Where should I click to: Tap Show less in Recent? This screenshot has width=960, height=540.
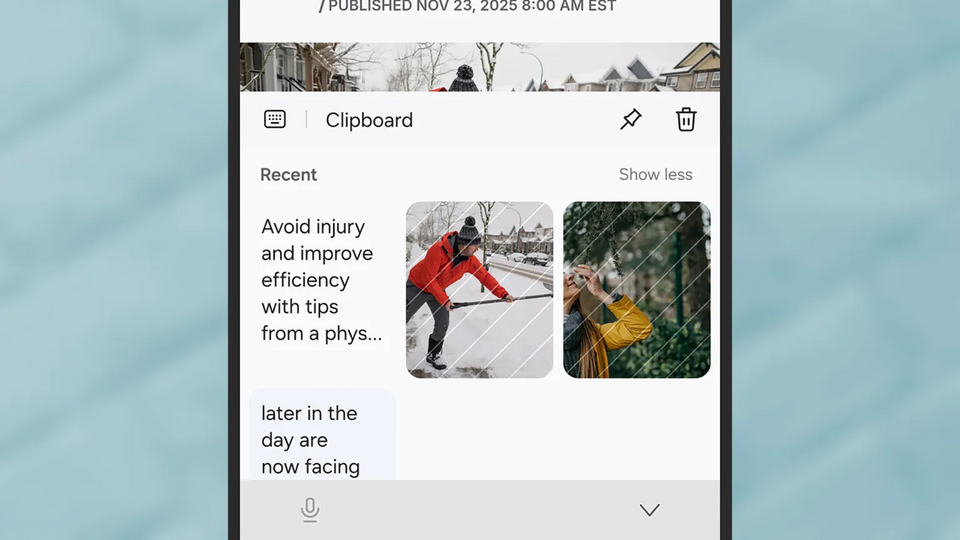click(x=655, y=175)
